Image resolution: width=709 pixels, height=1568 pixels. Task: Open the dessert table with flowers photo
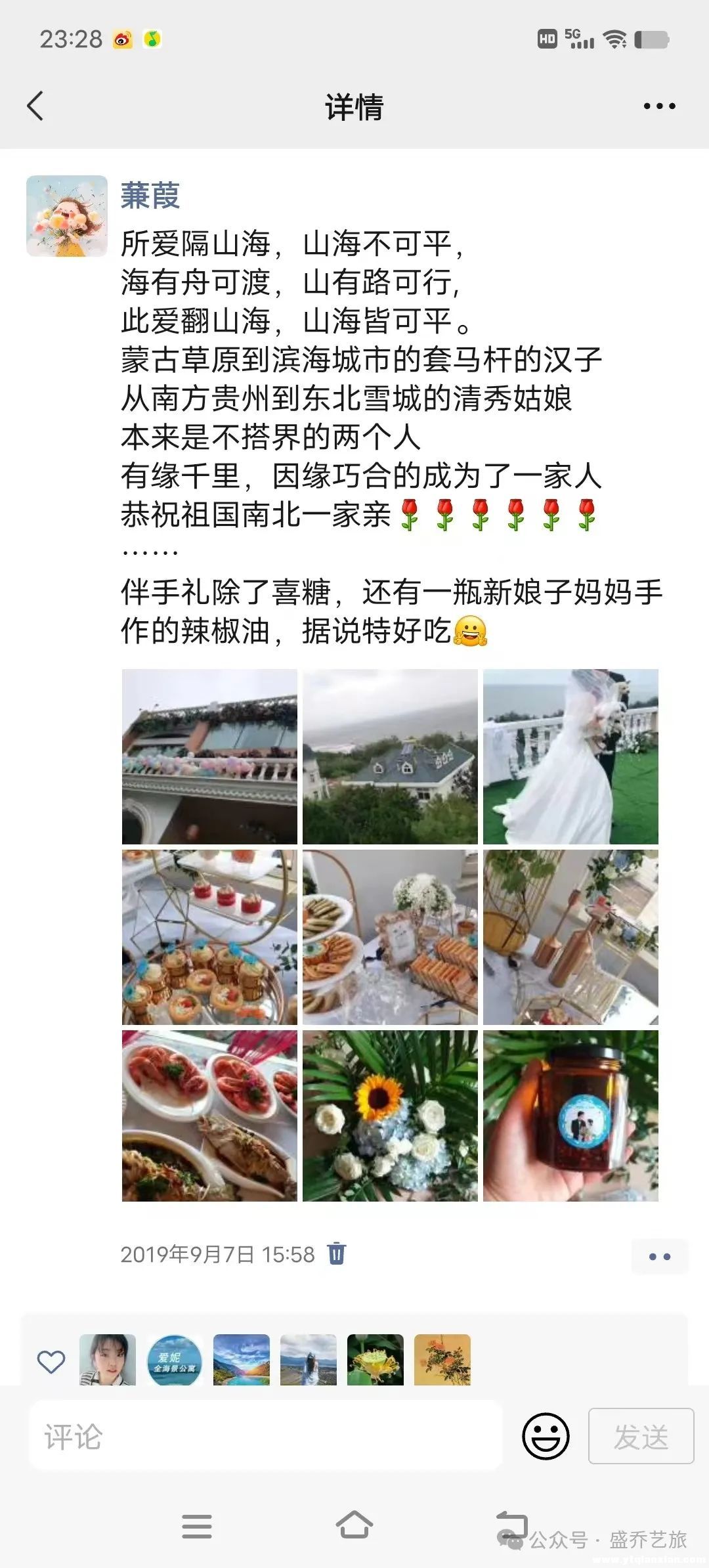390,937
